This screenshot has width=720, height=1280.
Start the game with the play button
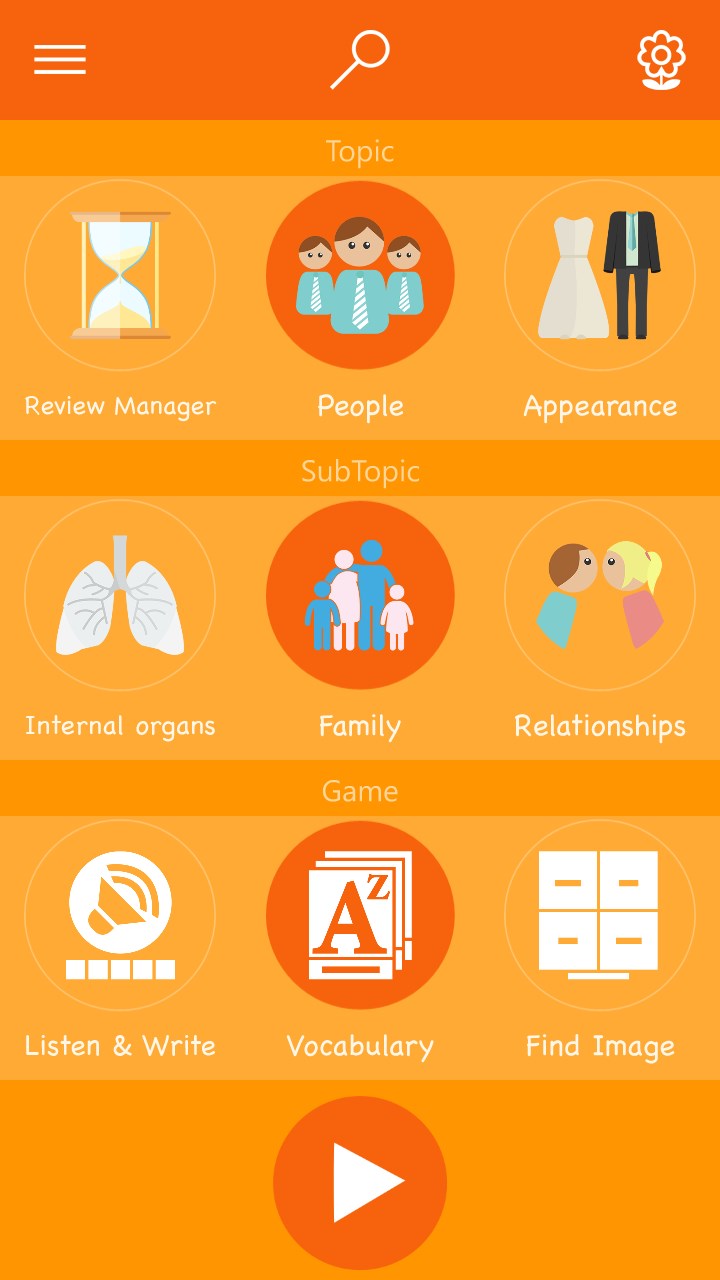360,1182
